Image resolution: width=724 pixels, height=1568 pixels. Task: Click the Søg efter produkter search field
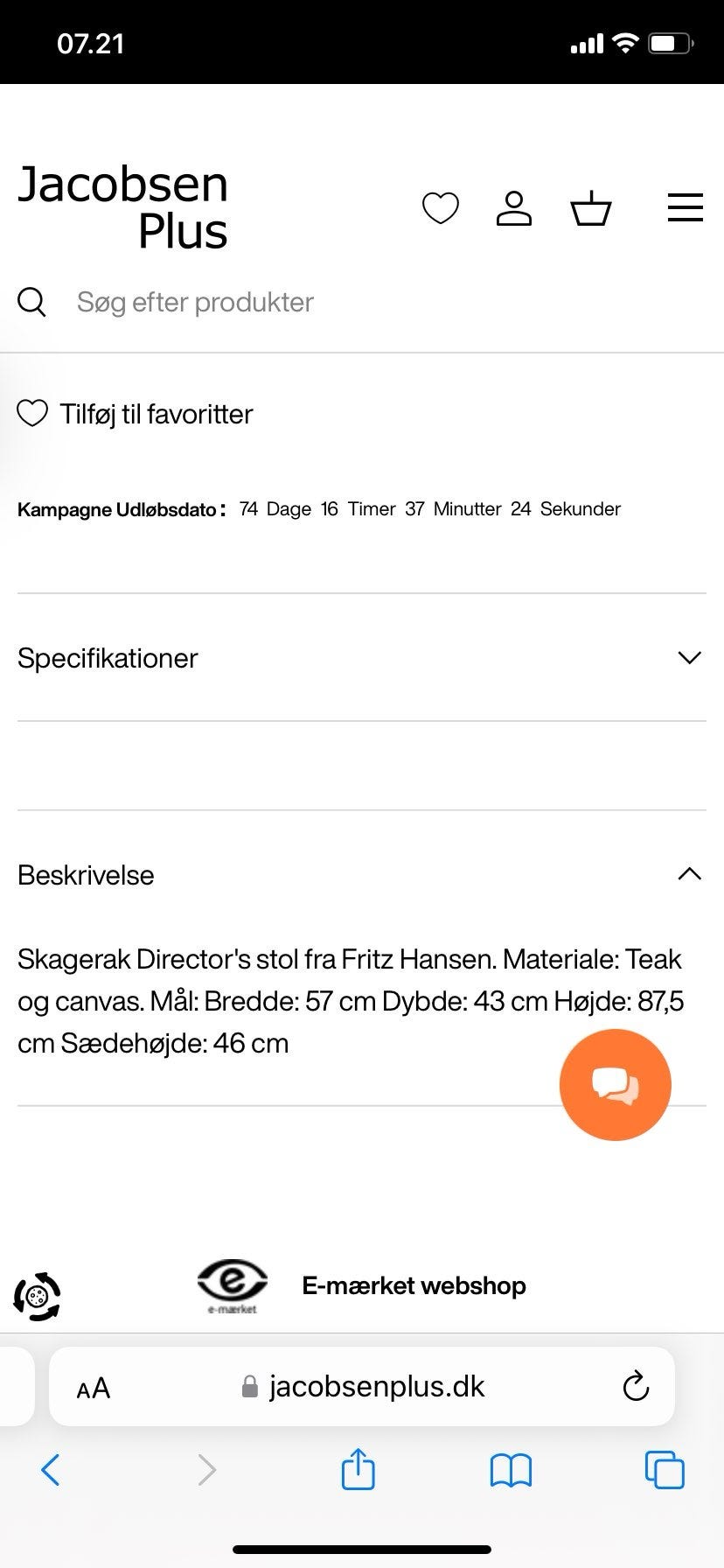tap(193, 301)
